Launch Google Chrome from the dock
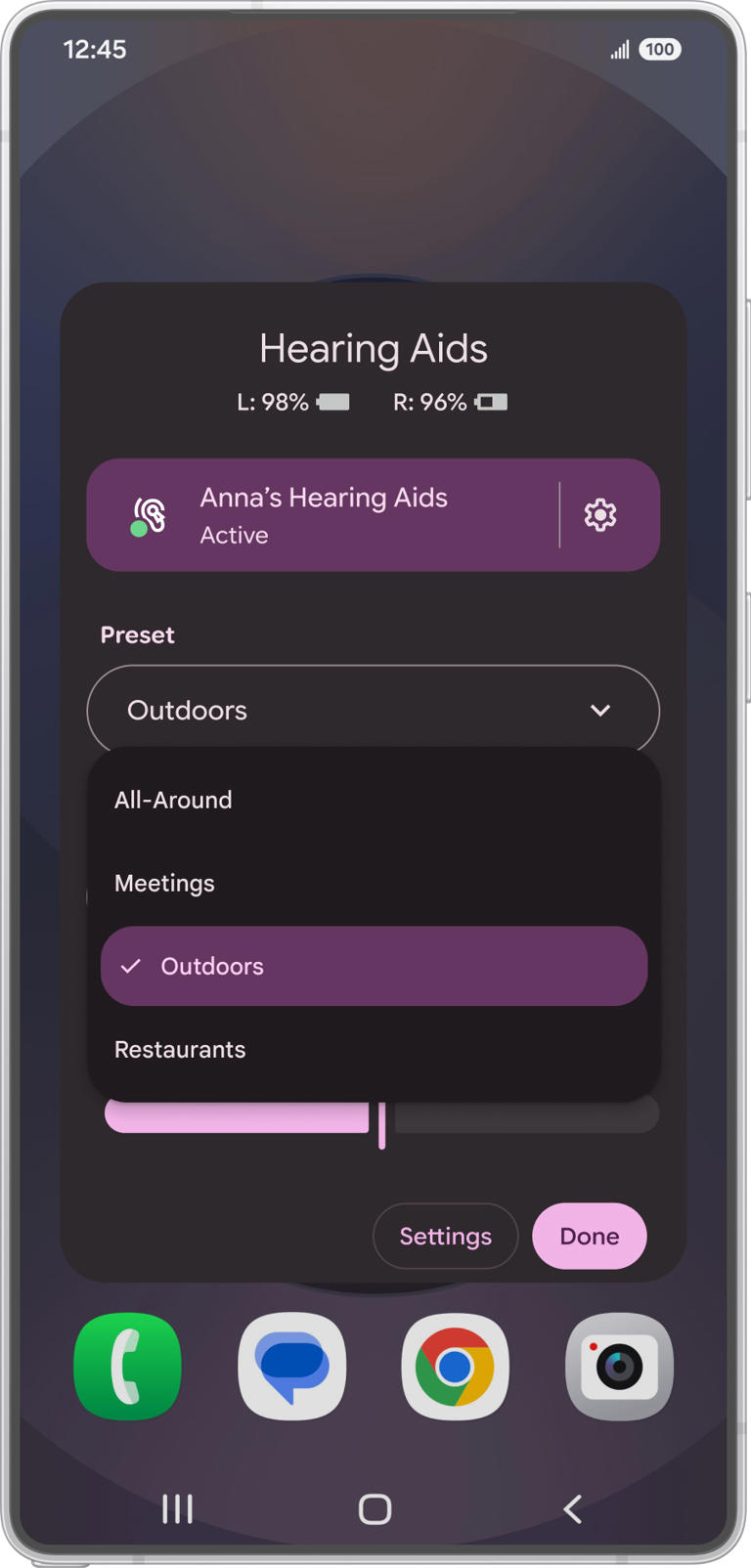This screenshot has height=1568, width=751. (x=456, y=1366)
